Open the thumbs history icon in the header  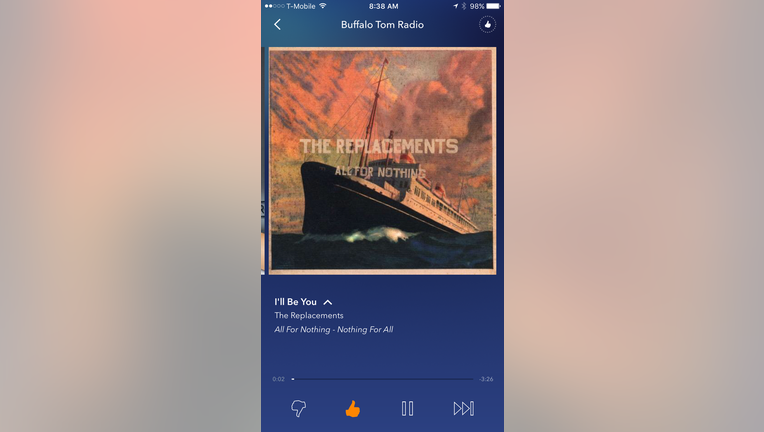(x=487, y=25)
